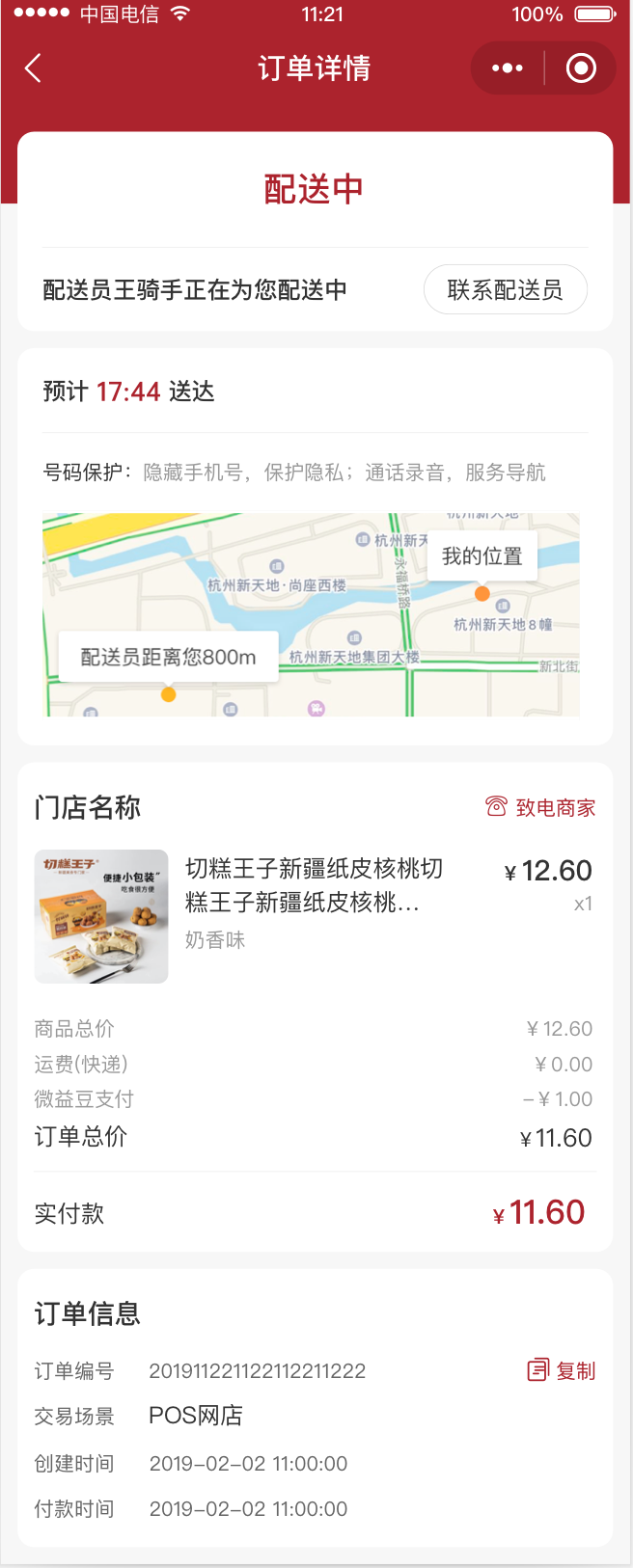The height and width of the screenshot is (1568, 633).
Task: Open the 切糕王子 product item
Action: coord(315,915)
